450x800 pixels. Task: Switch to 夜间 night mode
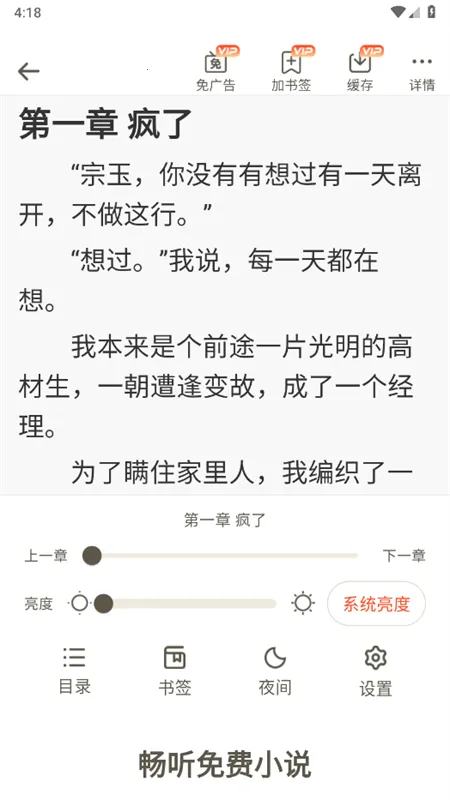coord(275,670)
